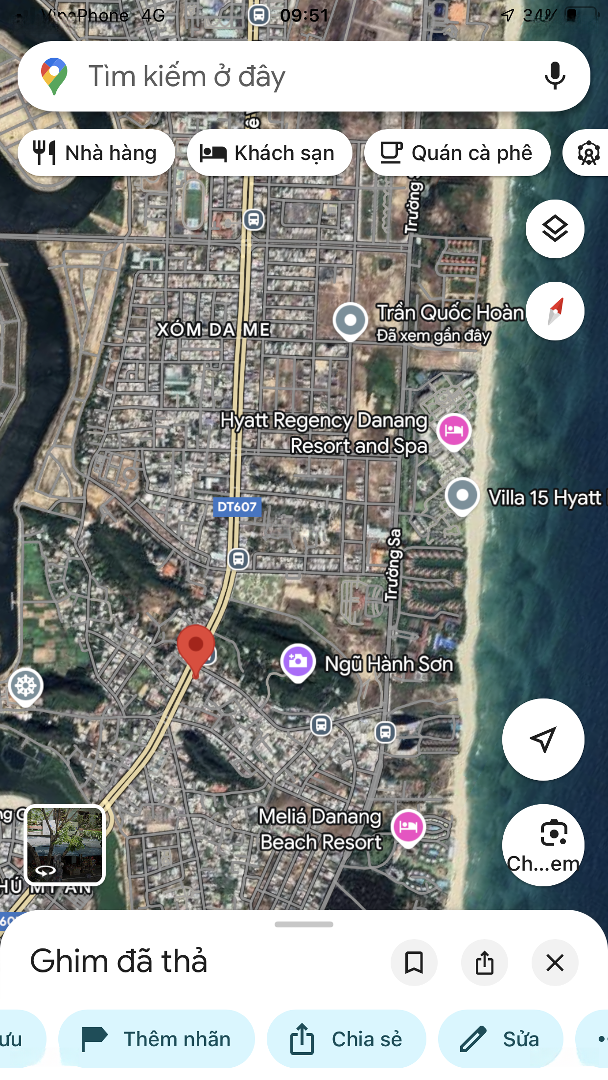Open map layers selector
This screenshot has width=608, height=1080.
tap(555, 229)
